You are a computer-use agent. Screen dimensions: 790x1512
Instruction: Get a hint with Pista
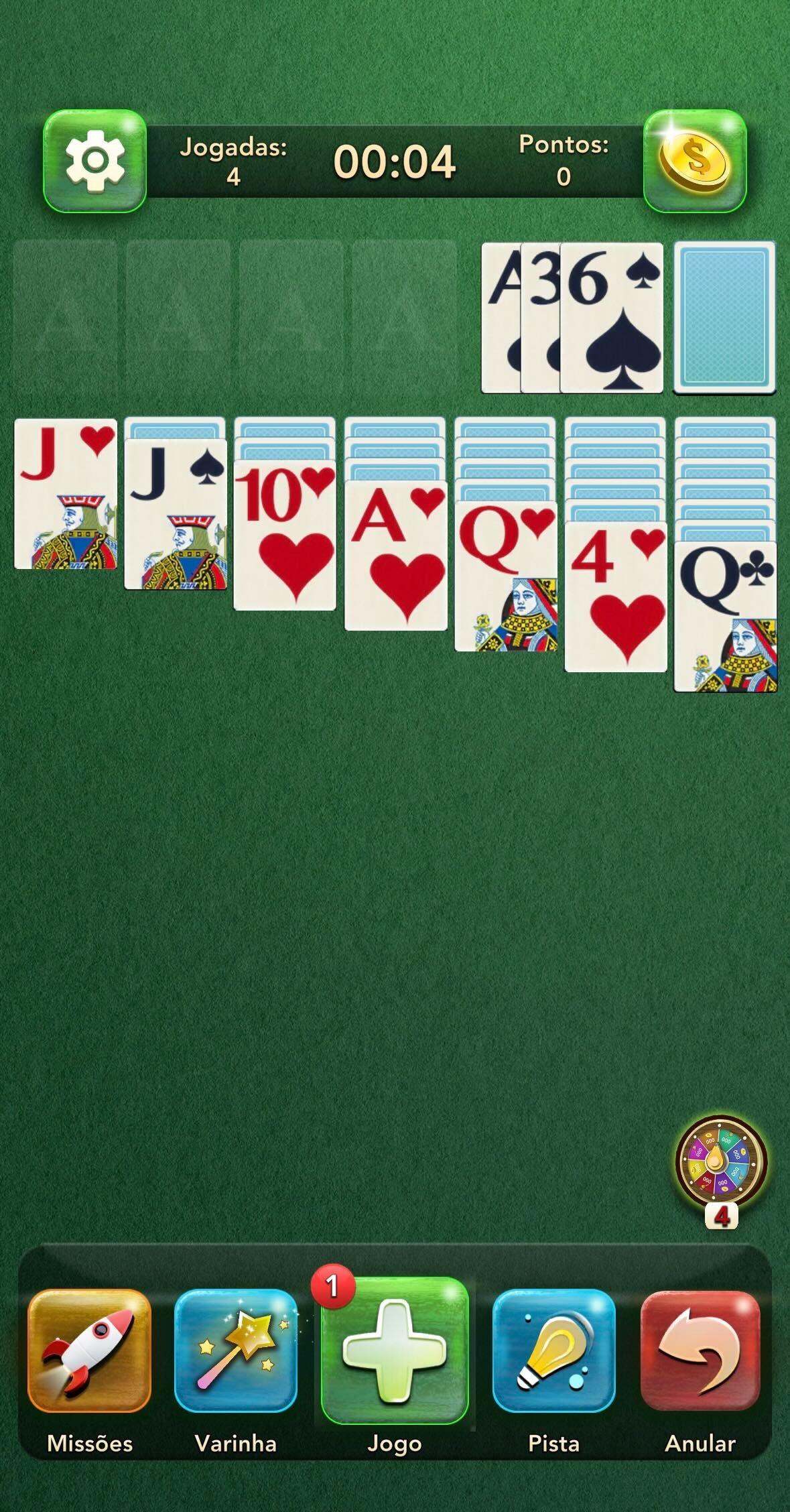click(x=553, y=1351)
